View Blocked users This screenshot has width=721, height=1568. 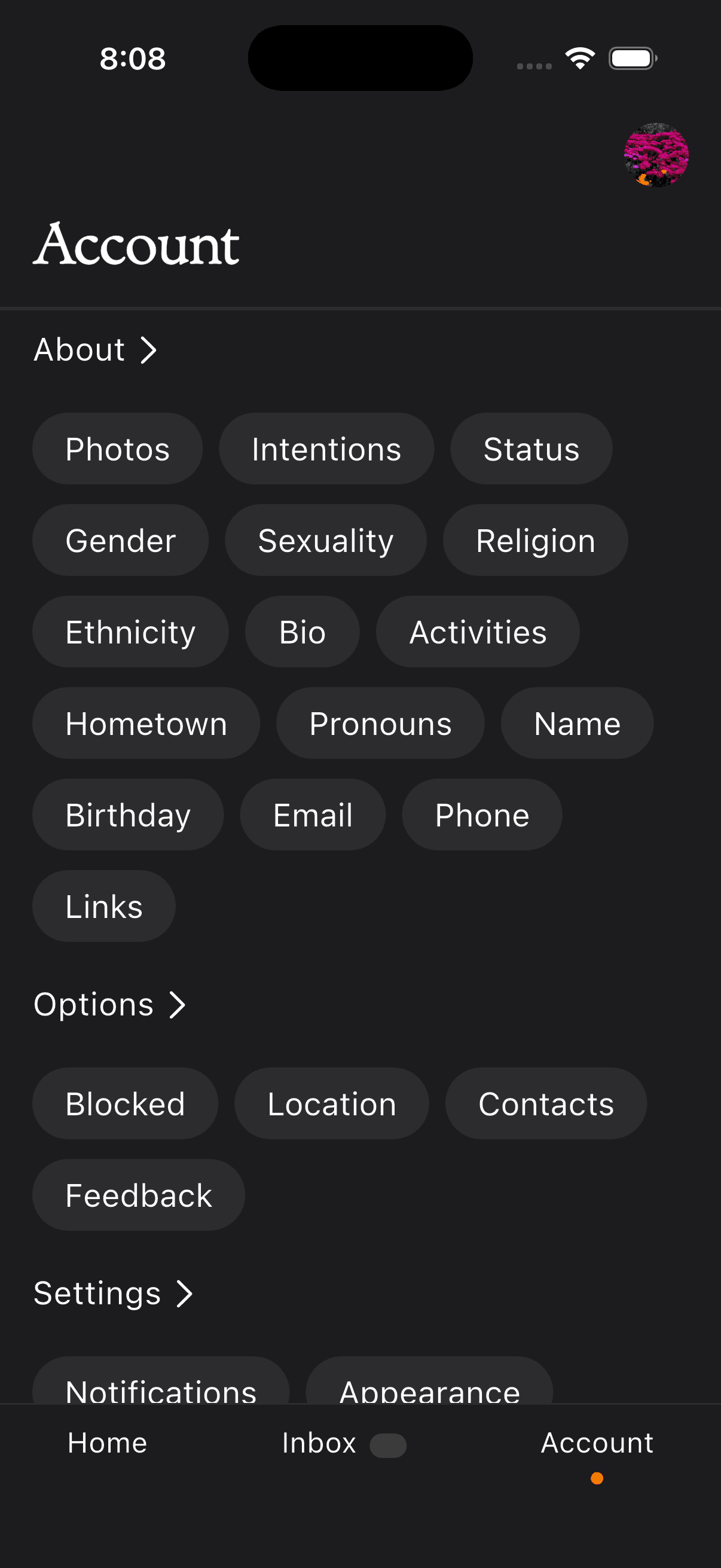pos(126,1103)
